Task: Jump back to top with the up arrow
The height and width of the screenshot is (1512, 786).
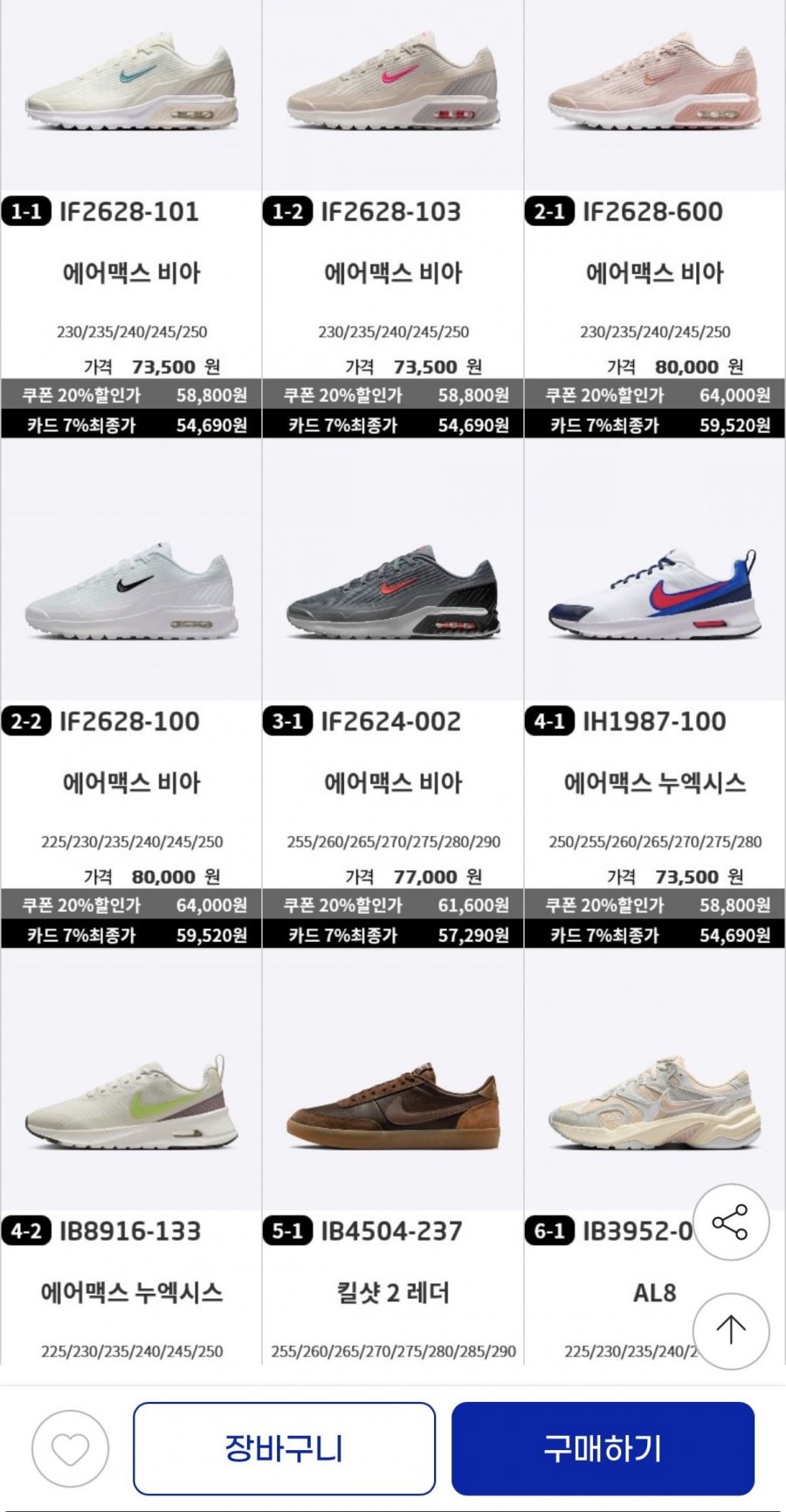Action: click(730, 1330)
